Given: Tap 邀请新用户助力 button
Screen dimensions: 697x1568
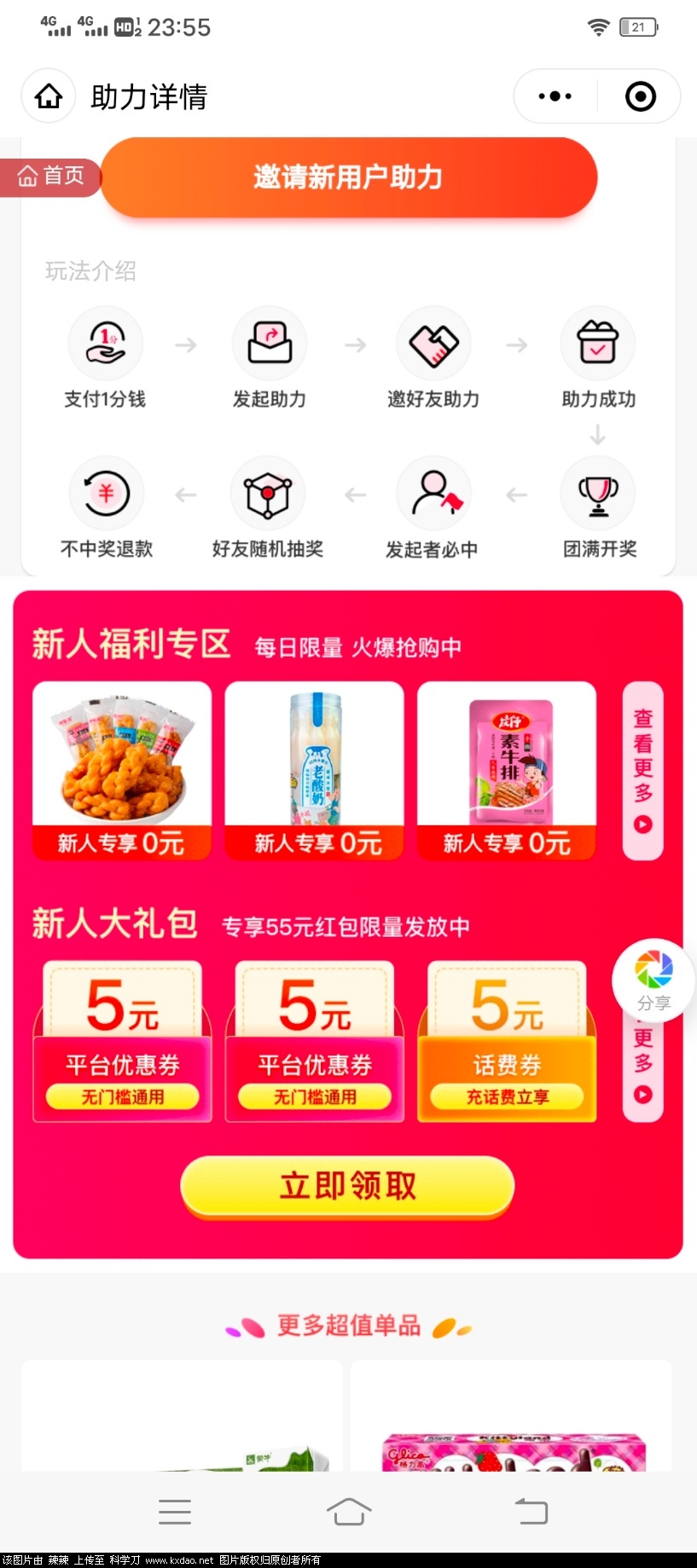Looking at the screenshot, I should coord(348,177).
